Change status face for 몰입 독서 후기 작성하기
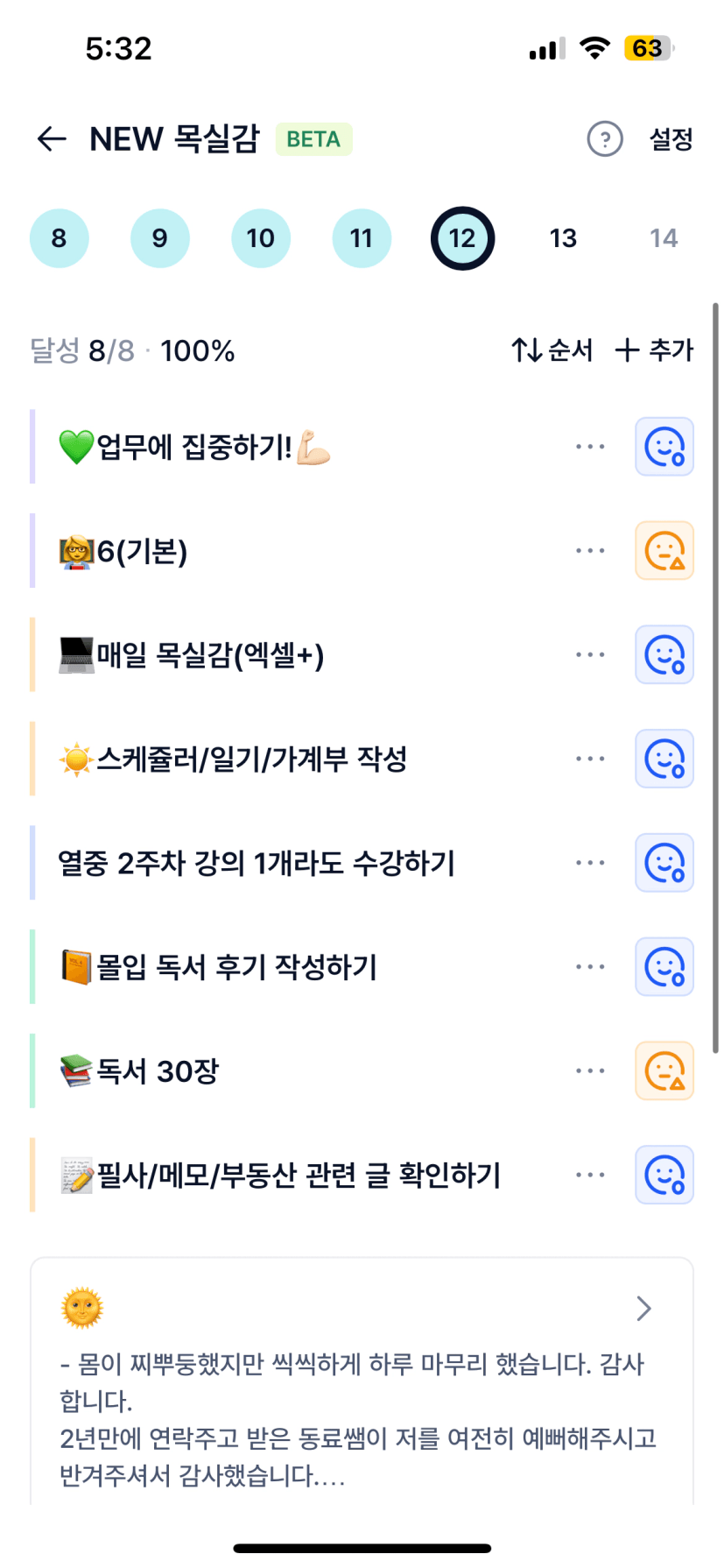 [x=664, y=967]
